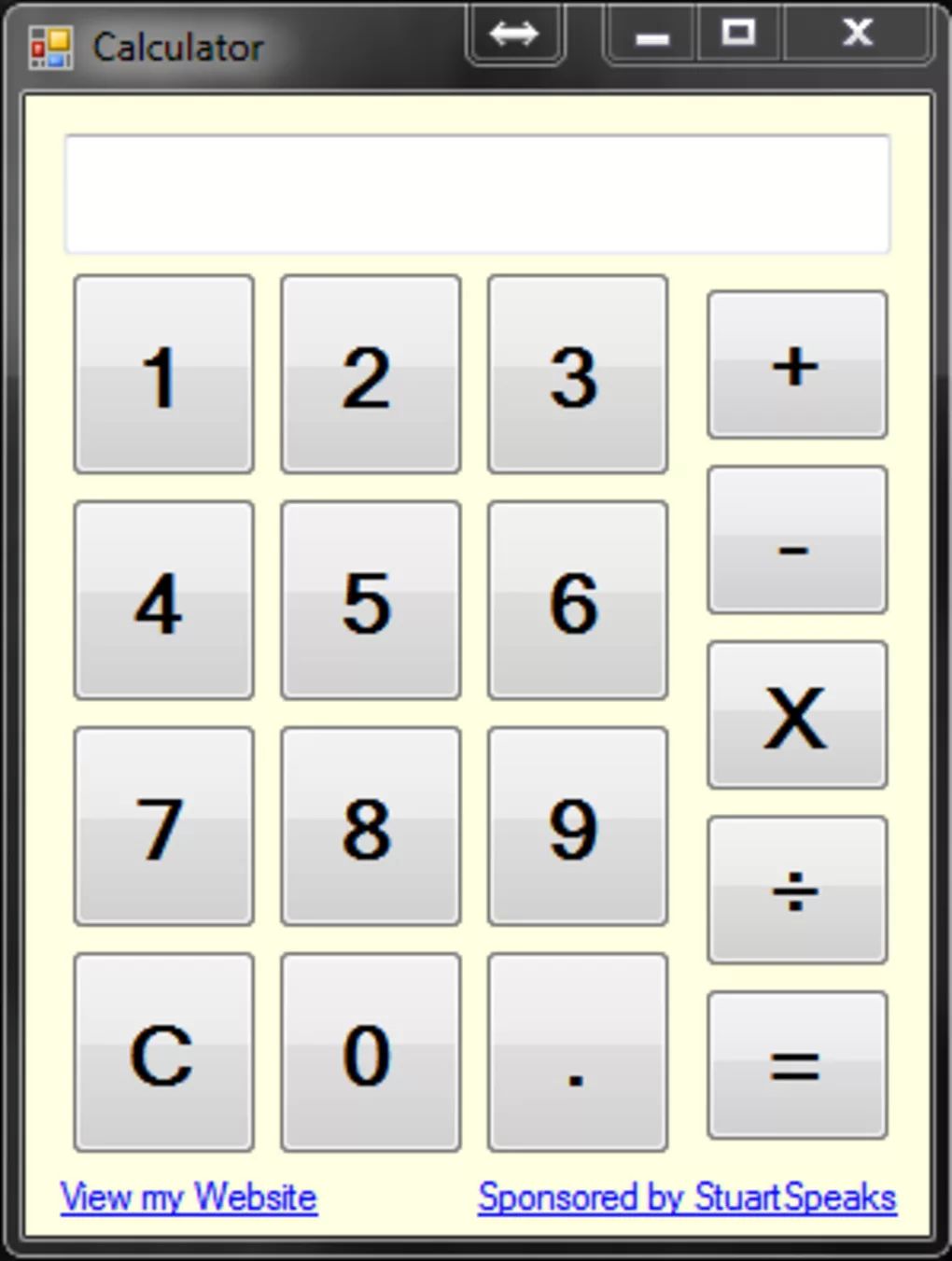Choose the minus operator
Screen dimensions: 952x1261
796,540
